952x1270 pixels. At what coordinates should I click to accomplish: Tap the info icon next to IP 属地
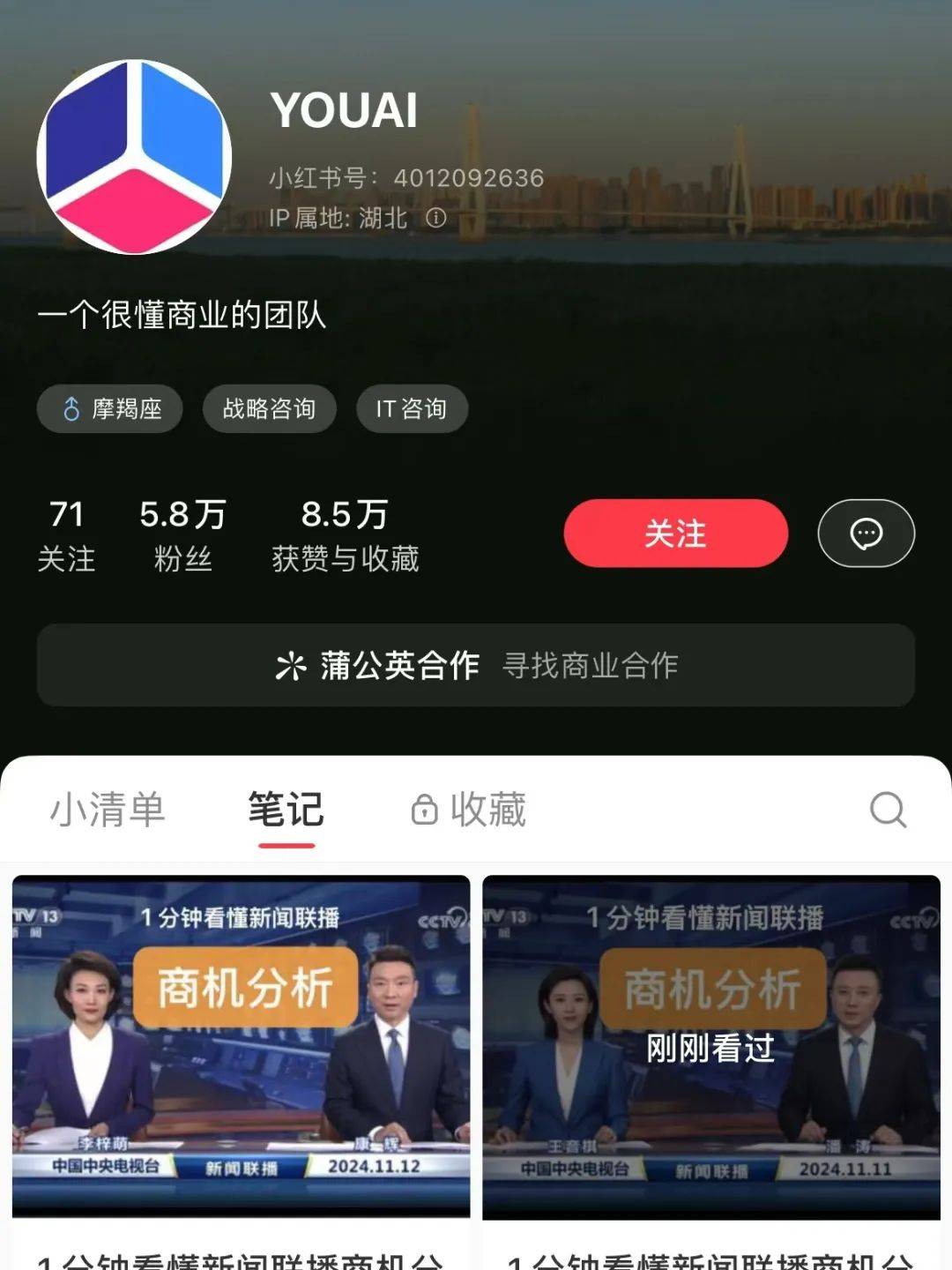click(435, 219)
